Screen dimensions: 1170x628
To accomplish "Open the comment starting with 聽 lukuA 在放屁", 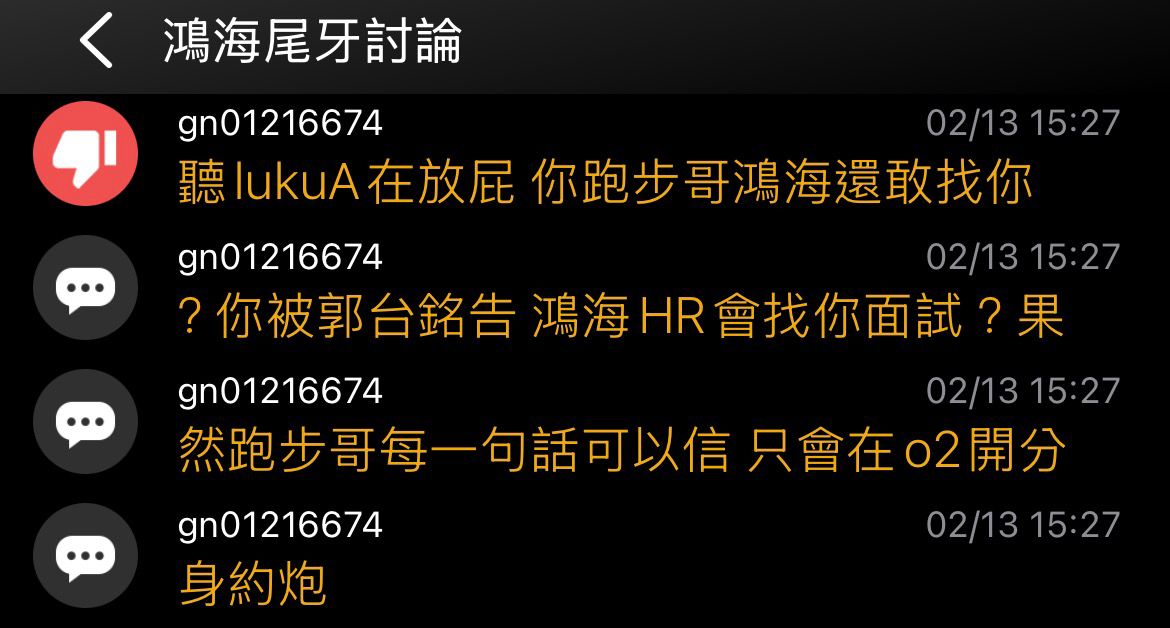I will (x=605, y=183).
